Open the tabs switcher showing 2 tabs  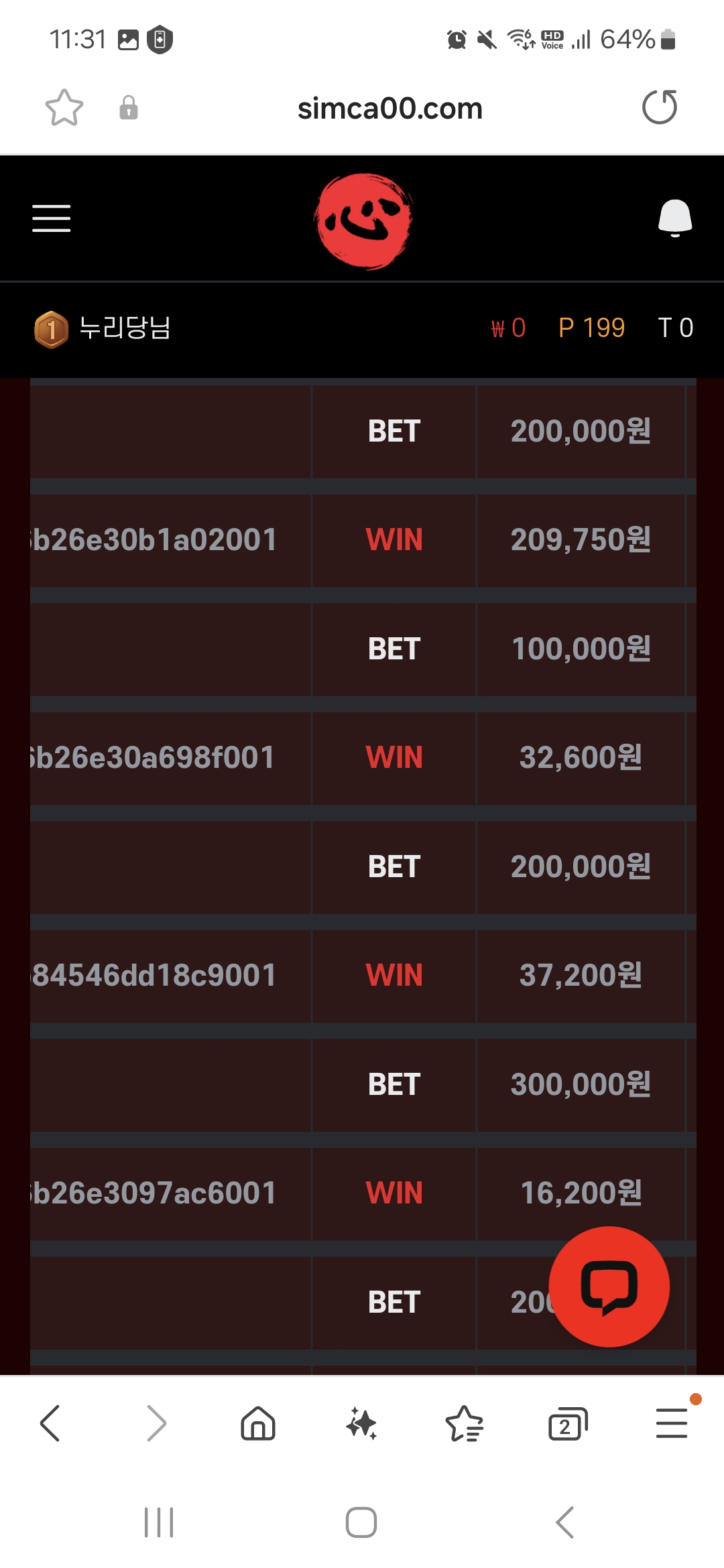[x=568, y=1424]
